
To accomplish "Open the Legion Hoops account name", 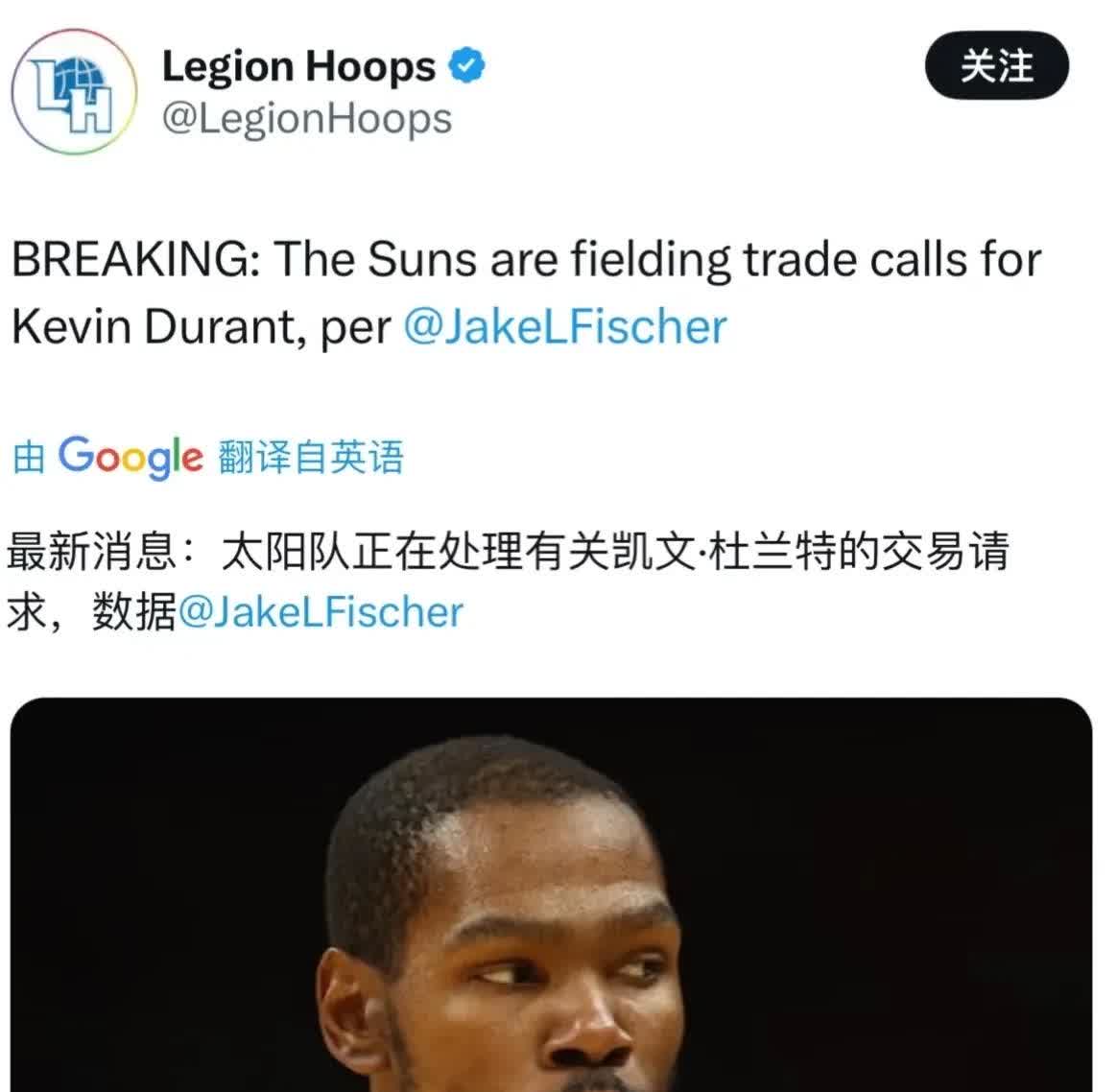I will 298,66.
